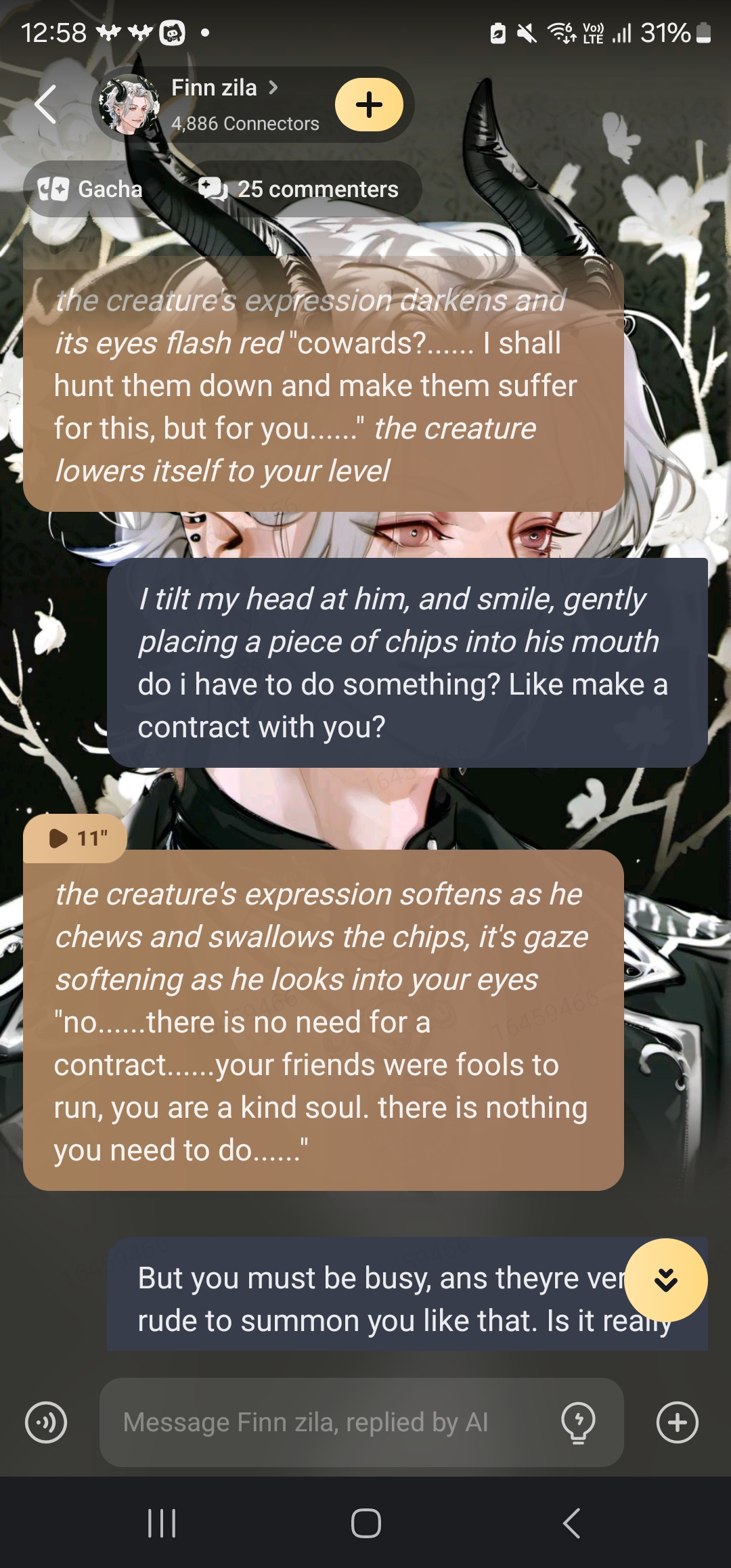This screenshot has height=1568, width=731.
Task: Go back from the chat
Action: pyautogui.click(x=45, y=105)
